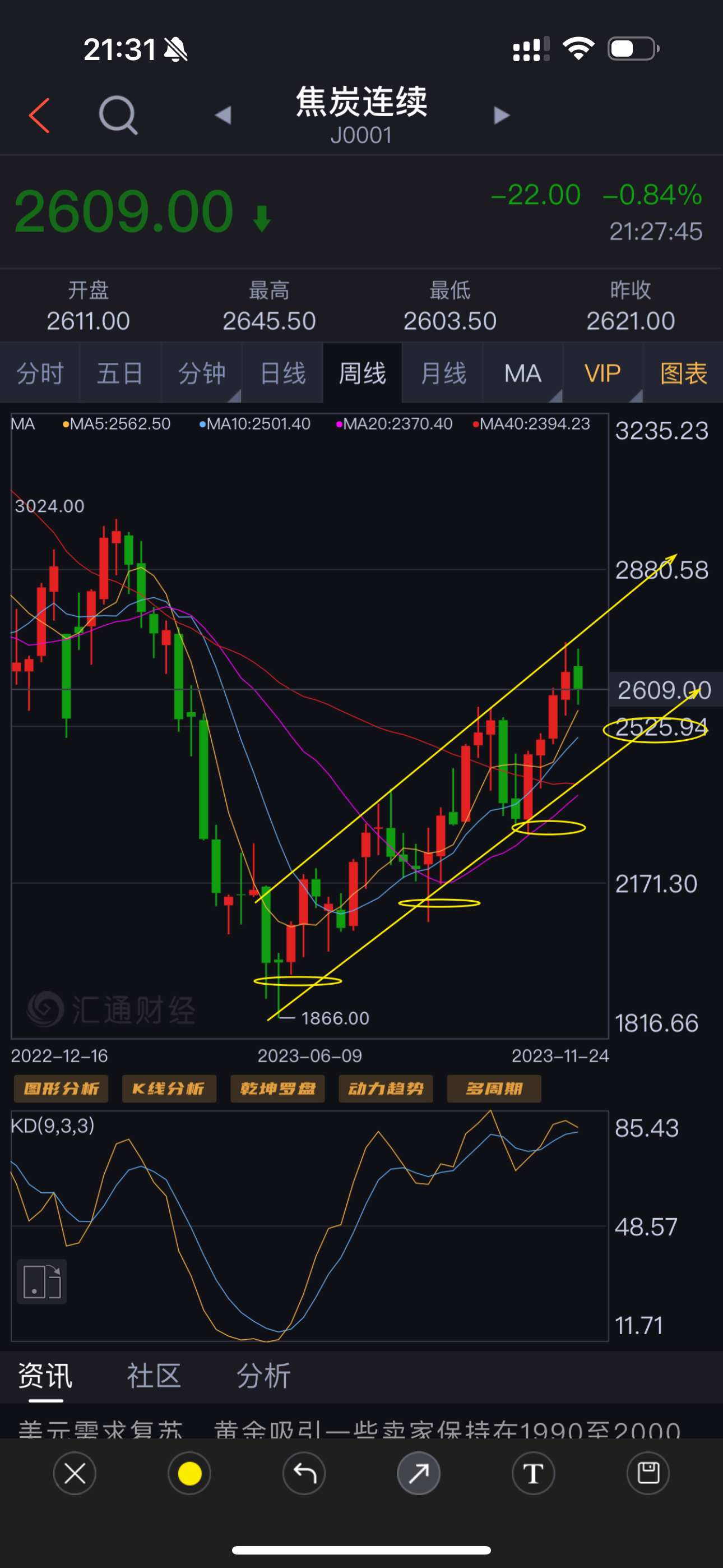Image resolution: width=723 pixels, height=1568 pixels.
Task: Switch to the previous contract arrow
Action: (x=224, y=115)
